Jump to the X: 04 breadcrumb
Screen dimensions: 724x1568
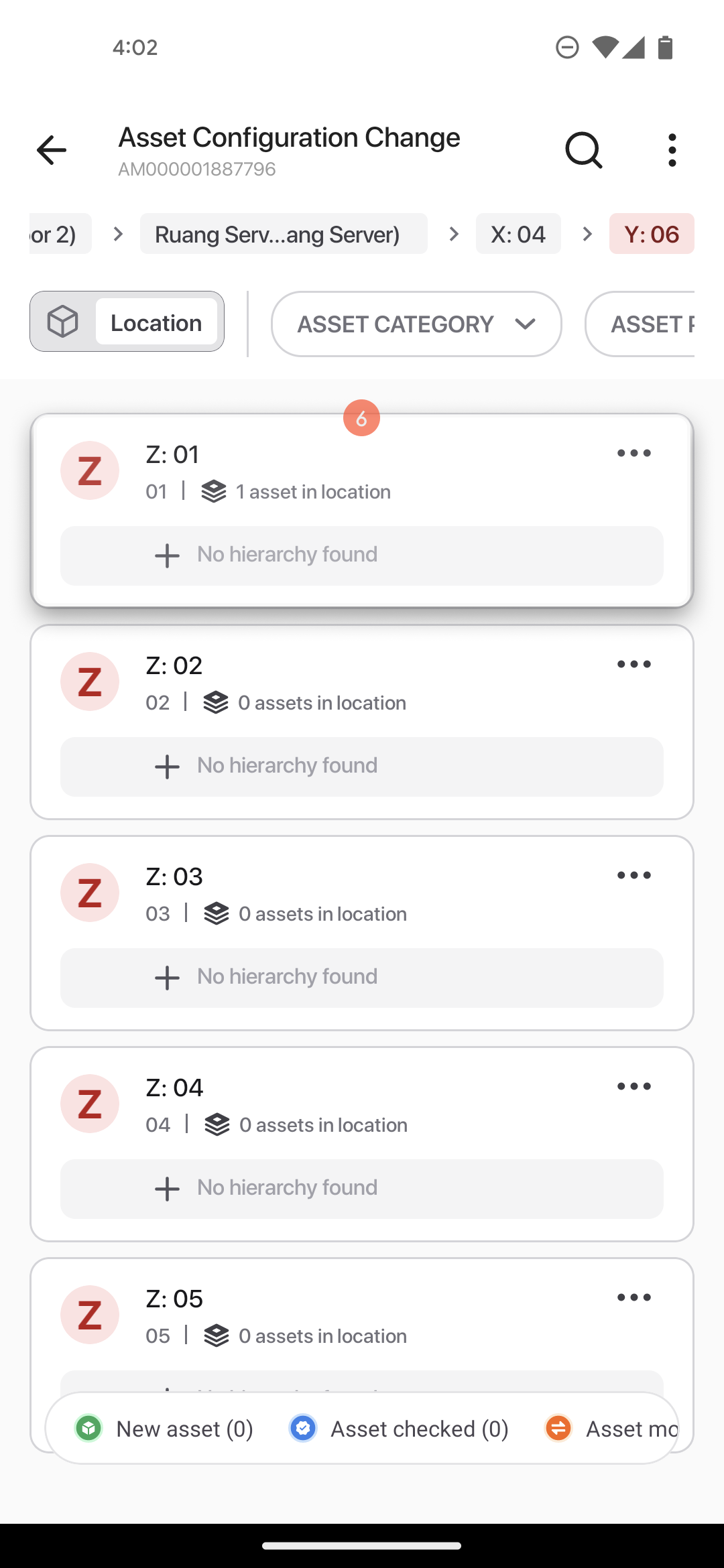(x=518, y=234)
